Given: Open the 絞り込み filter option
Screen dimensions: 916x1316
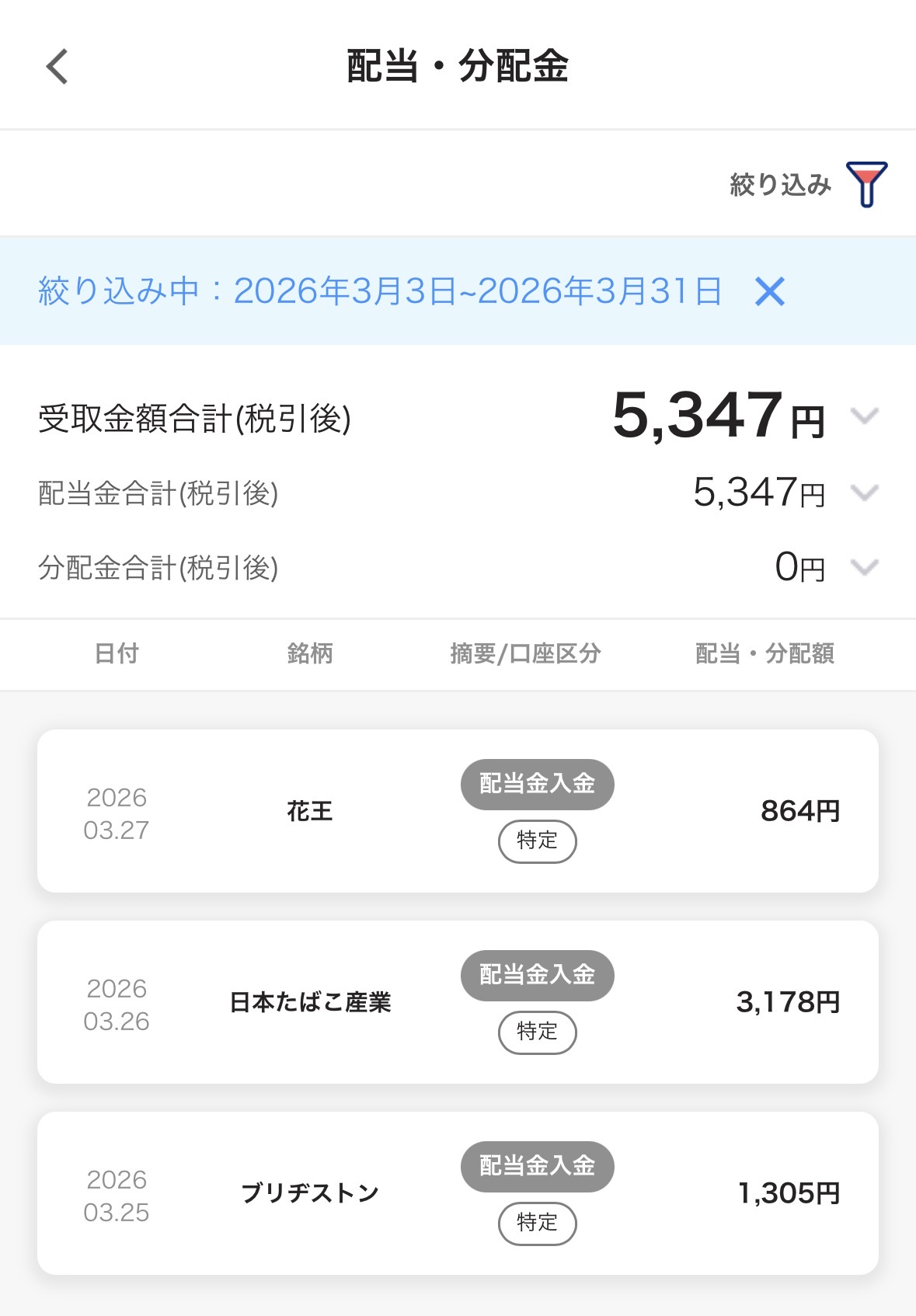Looking at the screenshot, I should tap(778, 184).
